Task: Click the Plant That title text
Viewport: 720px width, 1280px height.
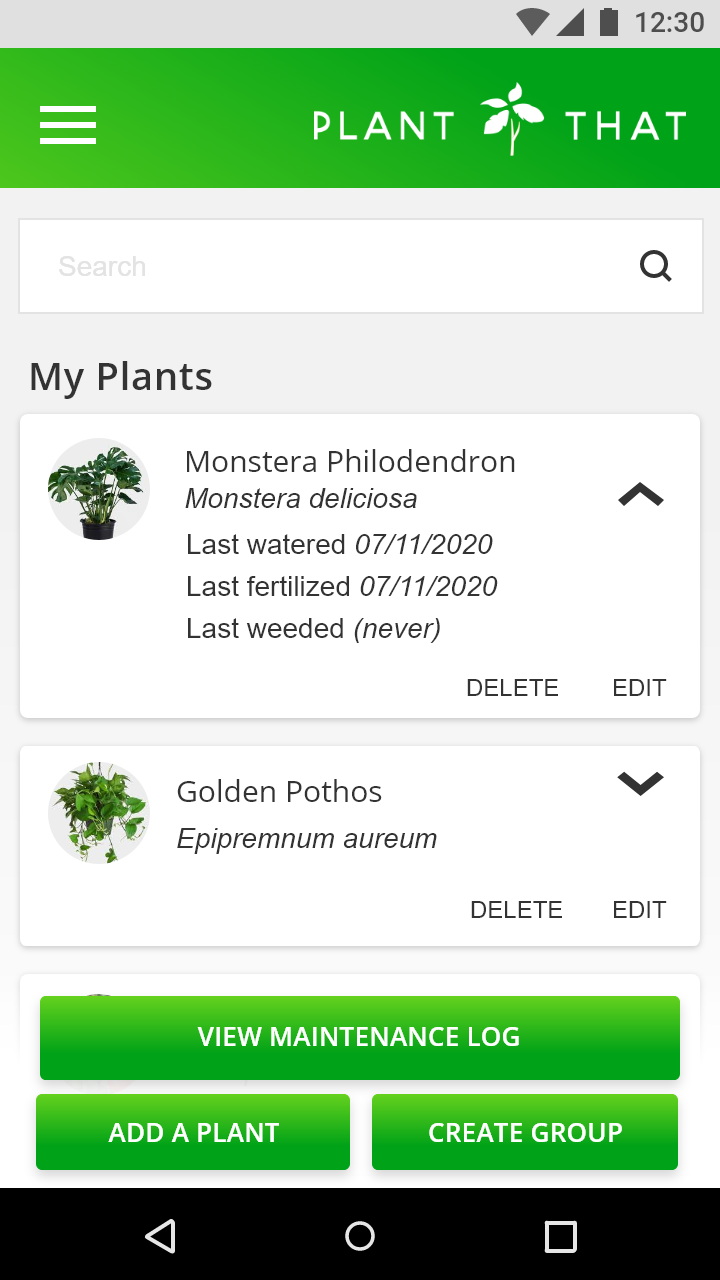Action: 384,122
